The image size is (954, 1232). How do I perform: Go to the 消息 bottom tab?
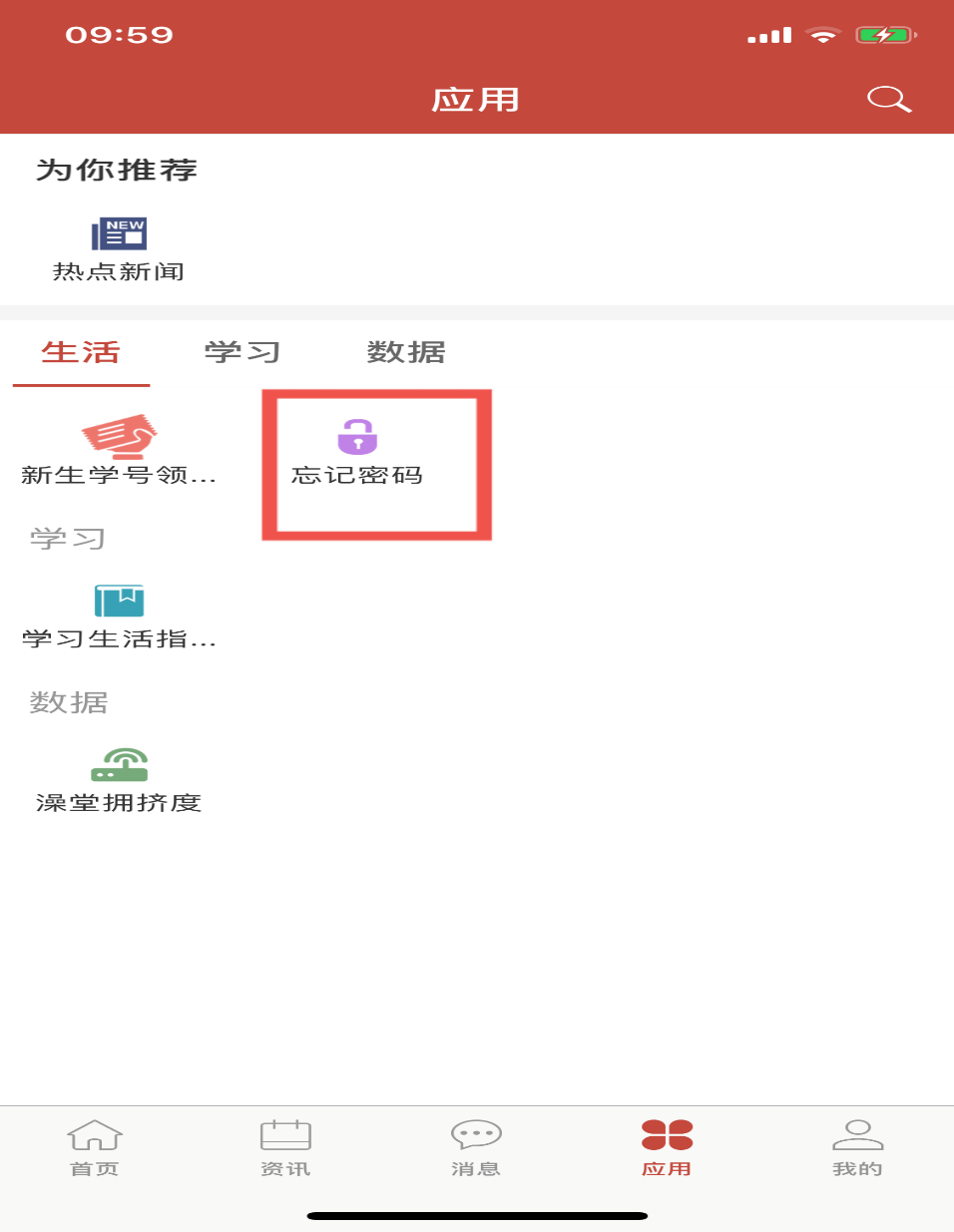(476, 1148)
